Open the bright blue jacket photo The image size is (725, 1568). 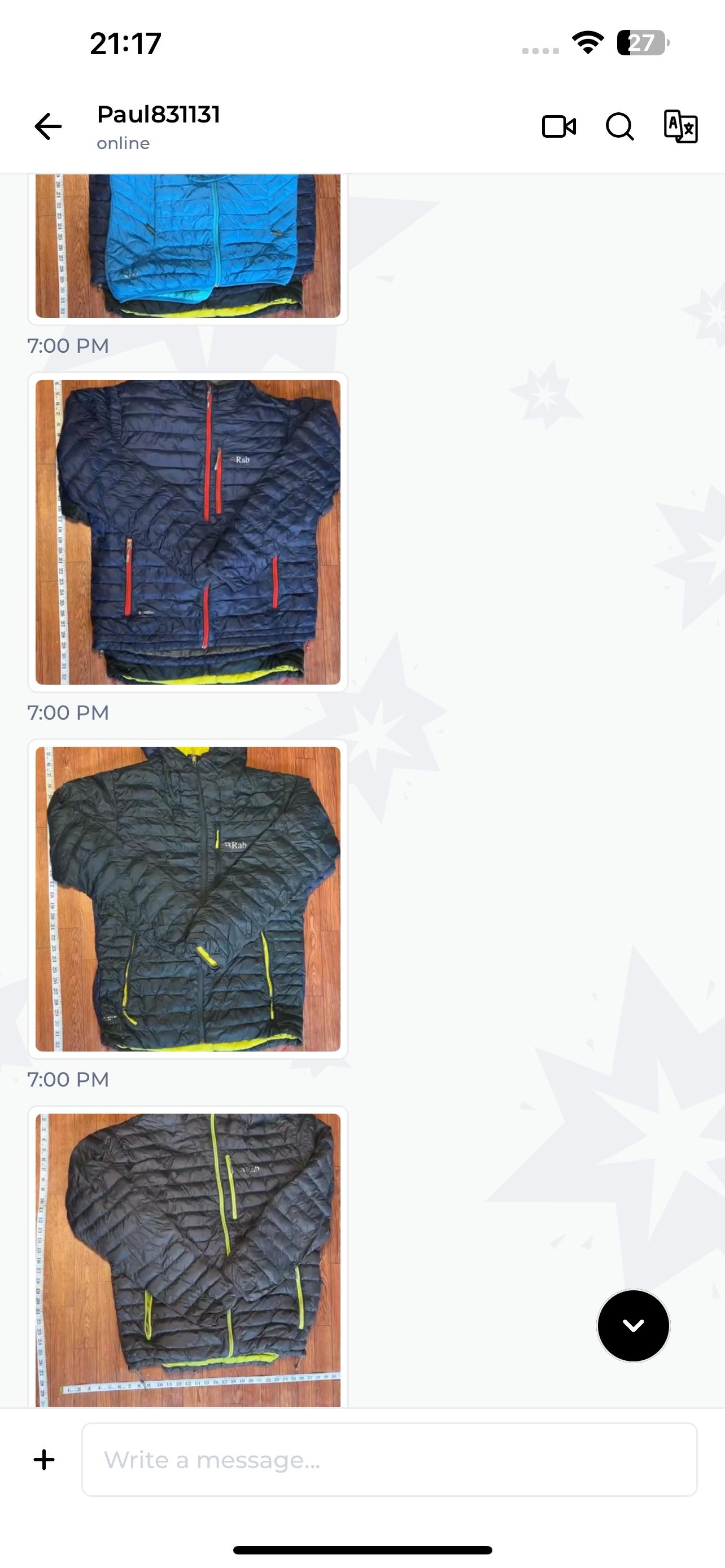click(x=187, y=246)
